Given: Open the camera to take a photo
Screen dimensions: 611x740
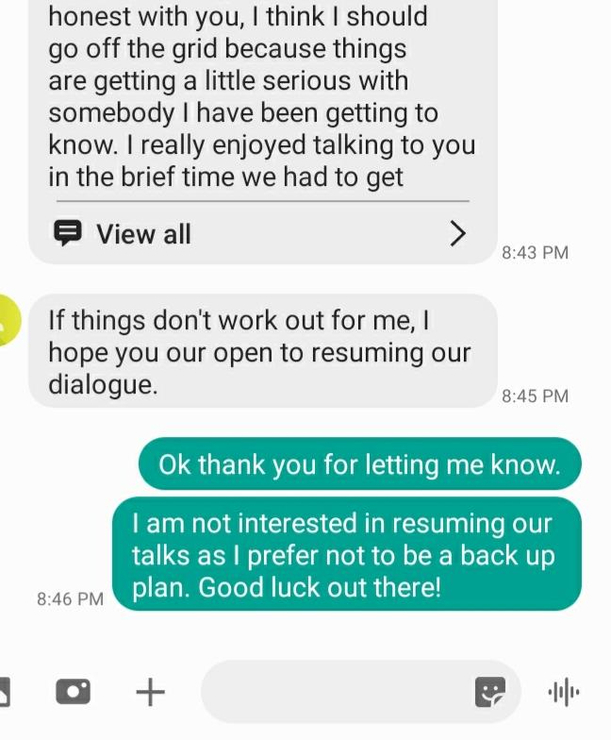Looking at the screenshot, I should pos(73,691).
